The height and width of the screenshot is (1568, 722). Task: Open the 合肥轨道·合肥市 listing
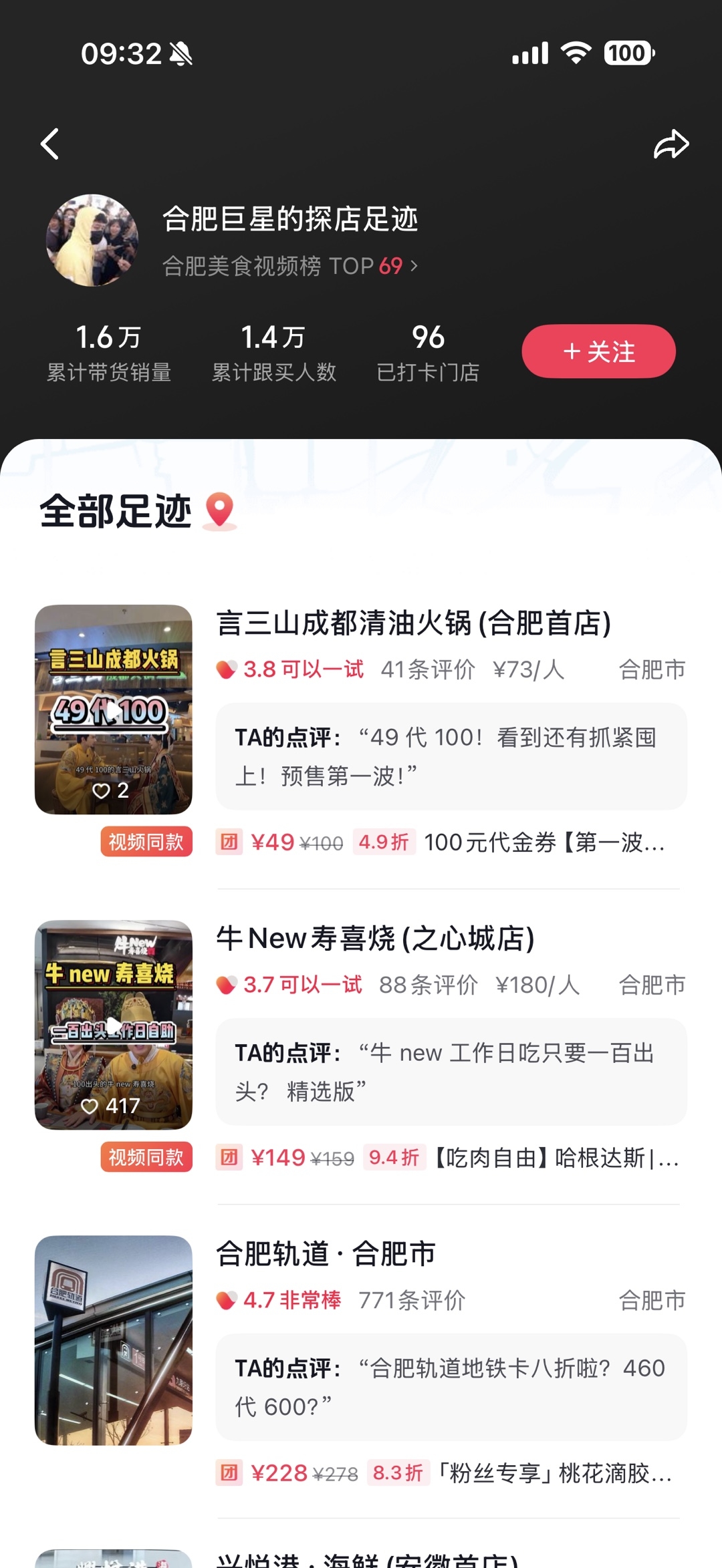click(x=326, y=1253)
